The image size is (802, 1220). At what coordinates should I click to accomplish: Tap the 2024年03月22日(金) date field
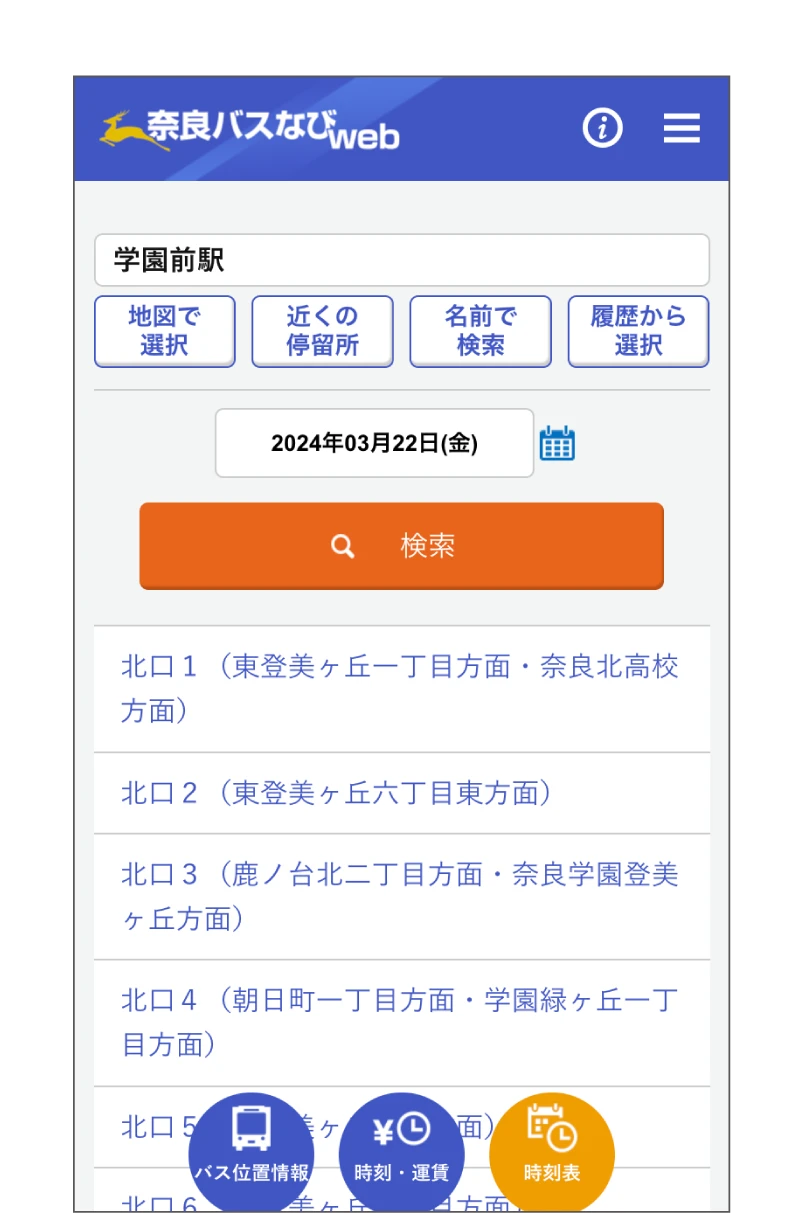pos(374,443)
